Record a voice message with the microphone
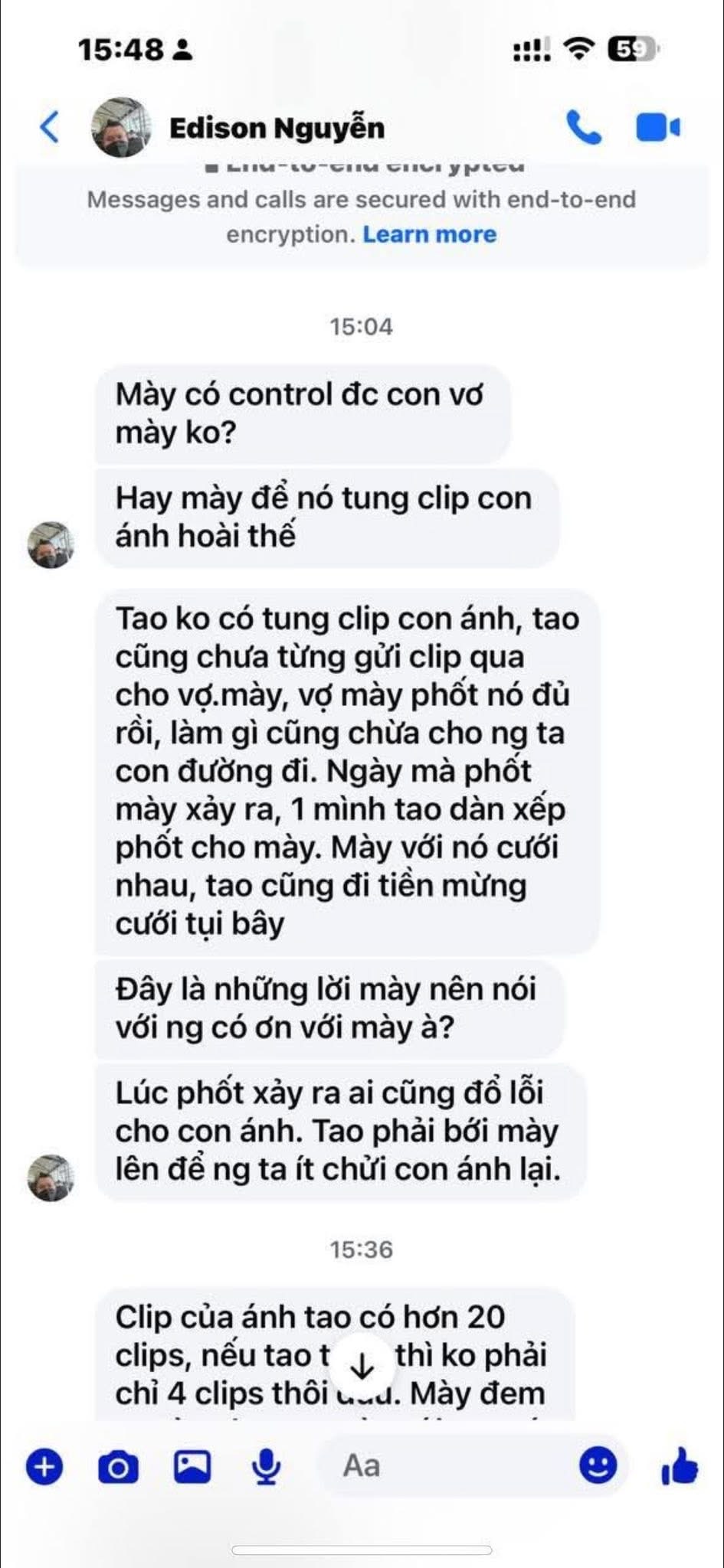Viewport: 724px width, 1568px height. click(266, 1466)
